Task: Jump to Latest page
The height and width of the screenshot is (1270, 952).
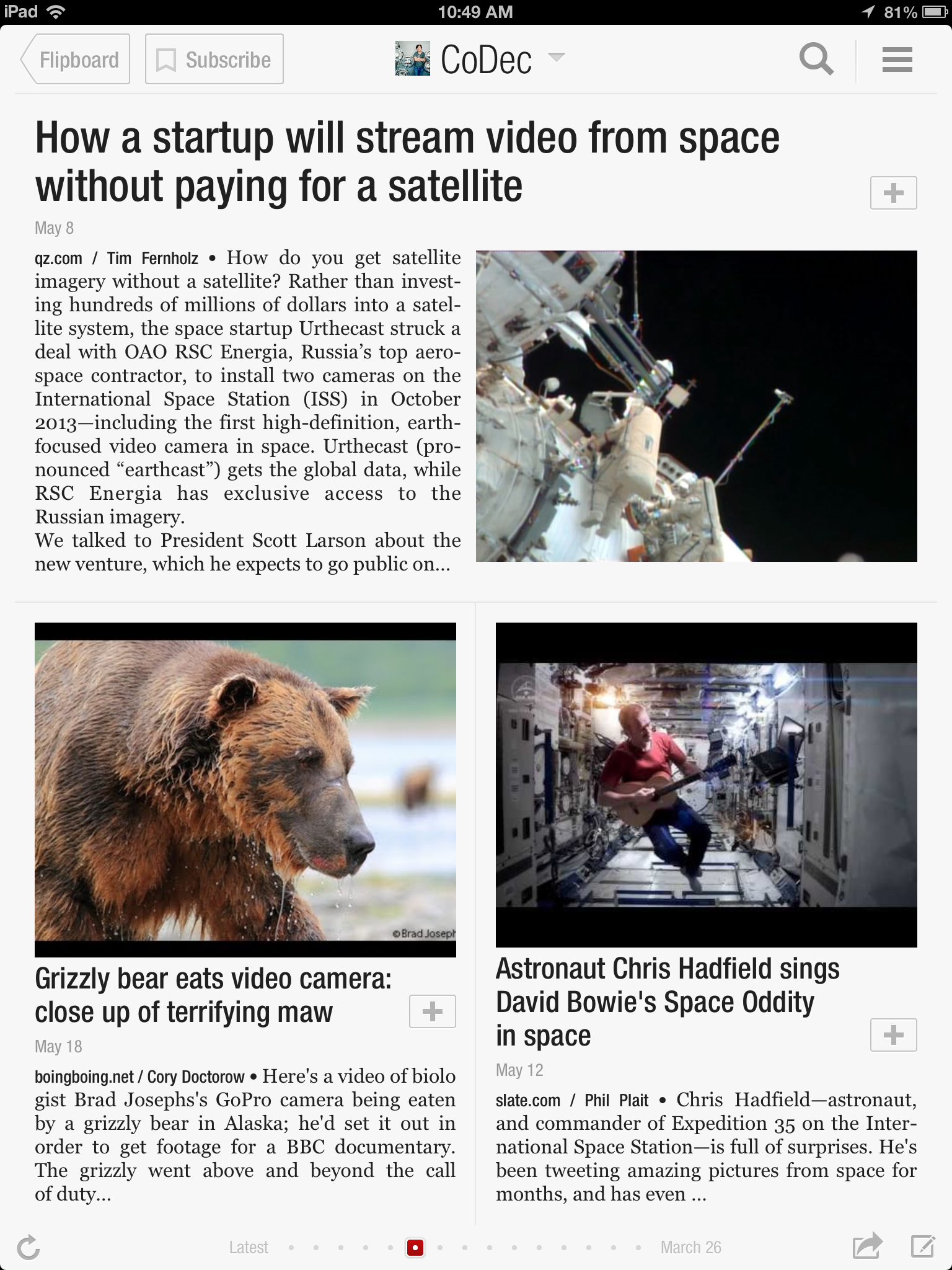Action: [x=249, y=1247]
